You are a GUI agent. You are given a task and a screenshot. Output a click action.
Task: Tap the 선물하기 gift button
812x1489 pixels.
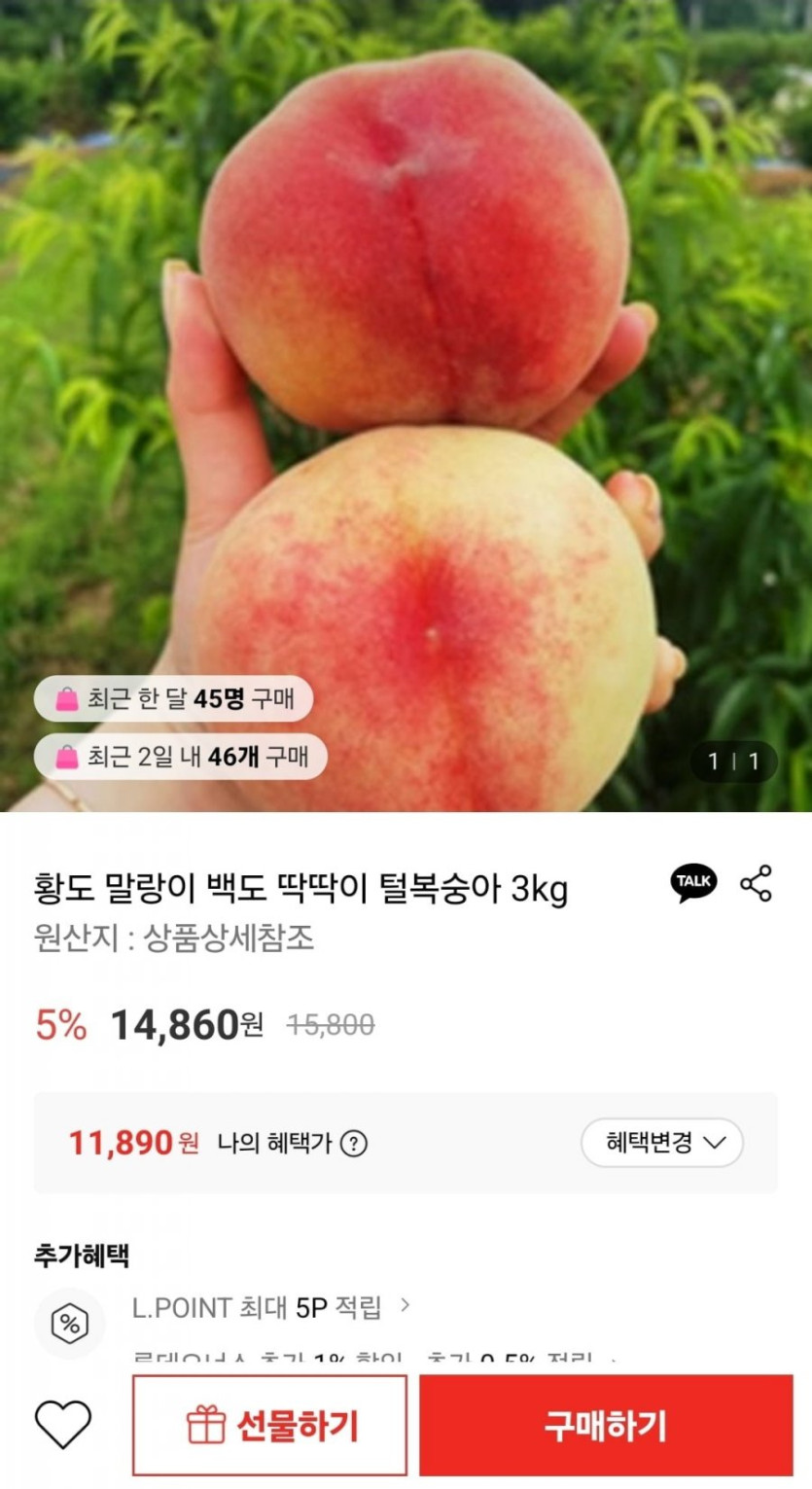pos(270,1426)
